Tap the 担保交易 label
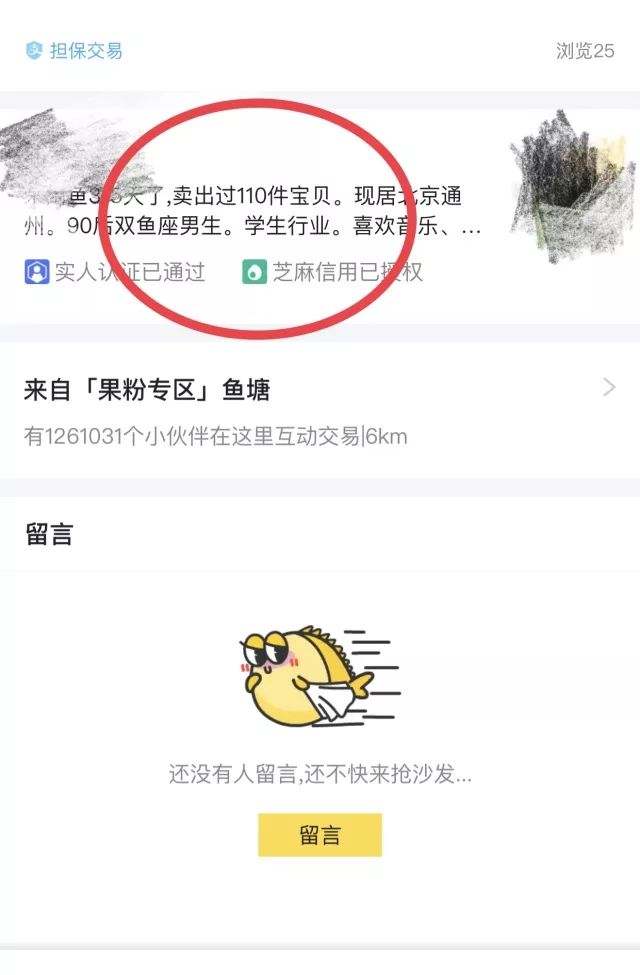The height and width of the screenshot is (975, 640). click(75, 50)
